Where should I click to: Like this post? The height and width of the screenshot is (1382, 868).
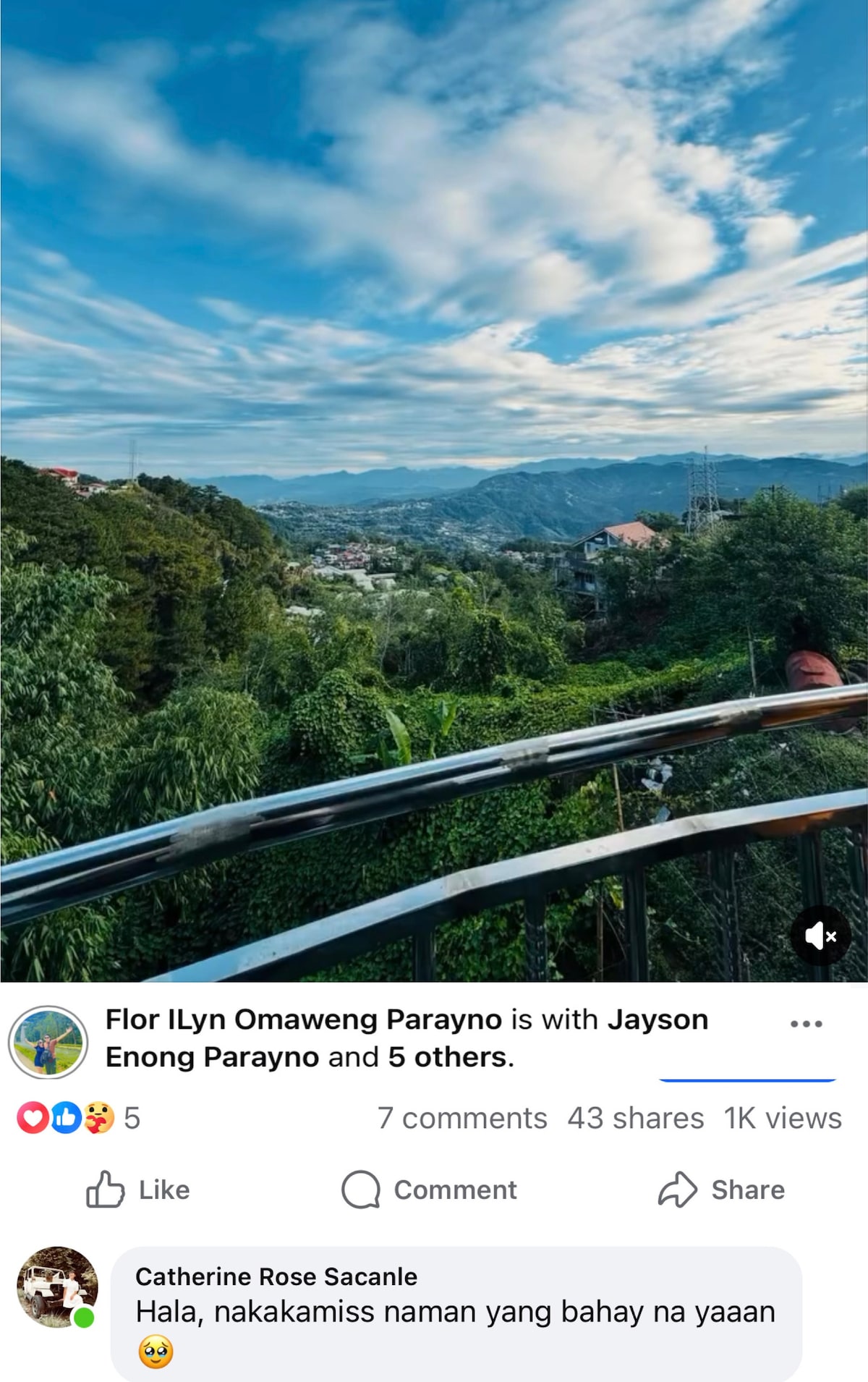[x=138, y=1190]
